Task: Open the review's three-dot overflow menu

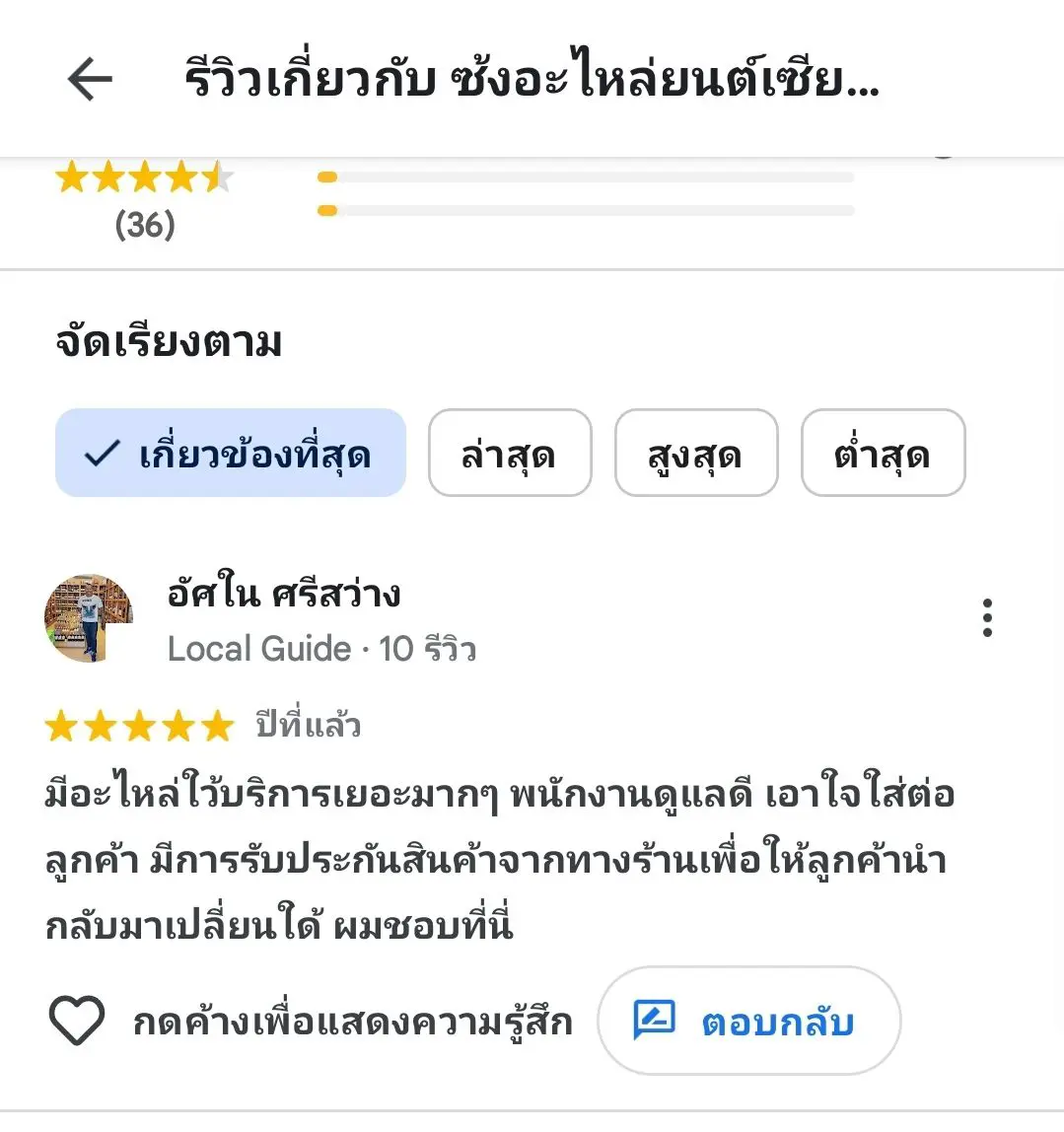Action: pos(987,618)
